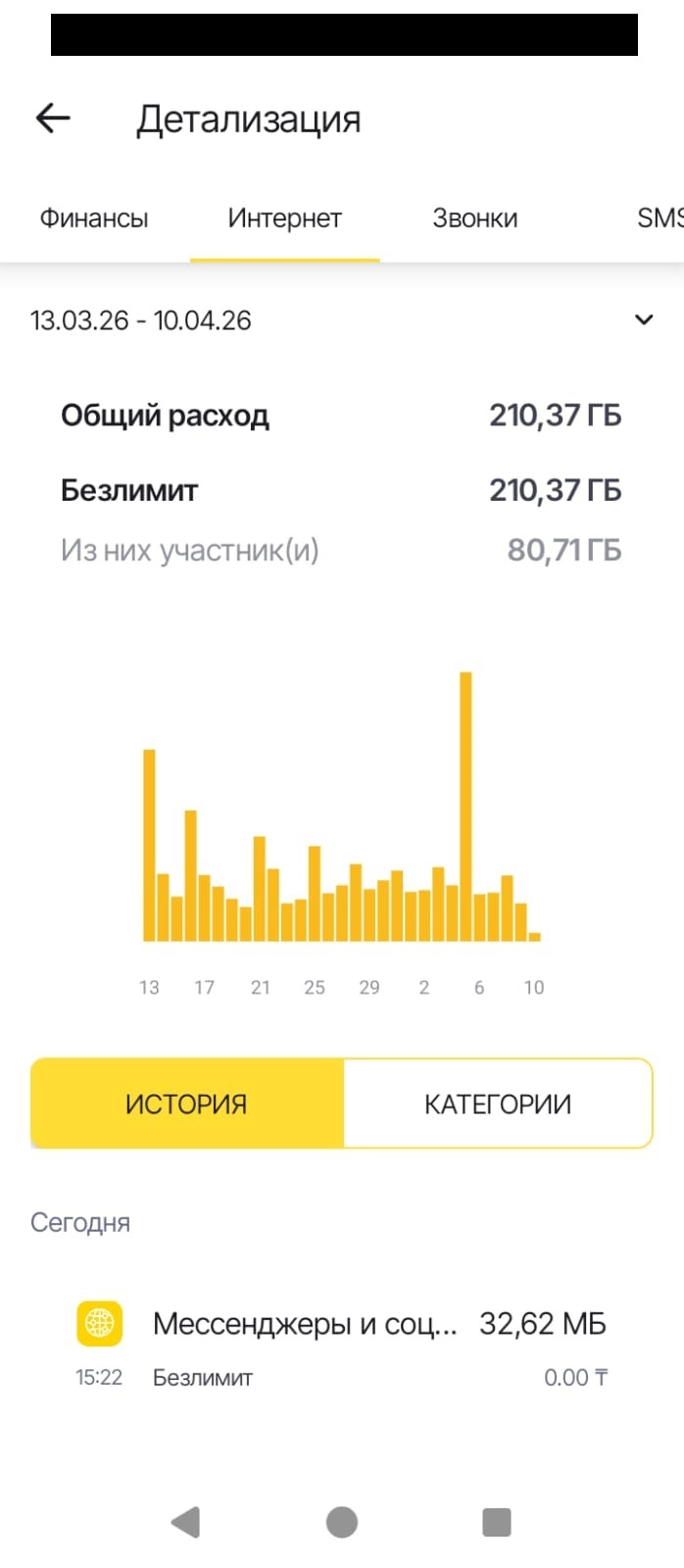Switch to the Финансы tab
The height and width of the screenshot is (1568, 684).
tap(94, 218)
